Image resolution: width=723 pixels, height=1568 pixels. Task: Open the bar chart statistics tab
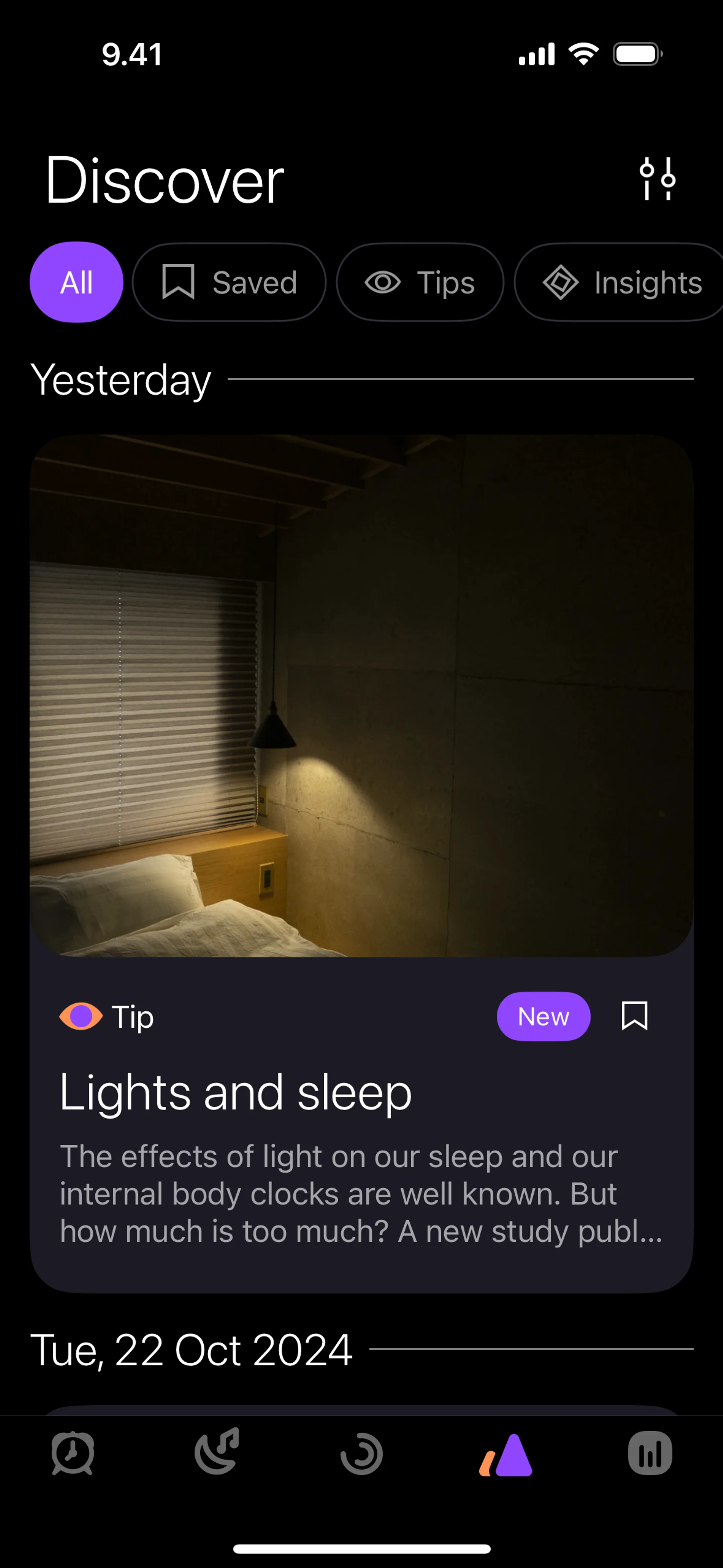pyautogui.click(x=650, y=1453)
